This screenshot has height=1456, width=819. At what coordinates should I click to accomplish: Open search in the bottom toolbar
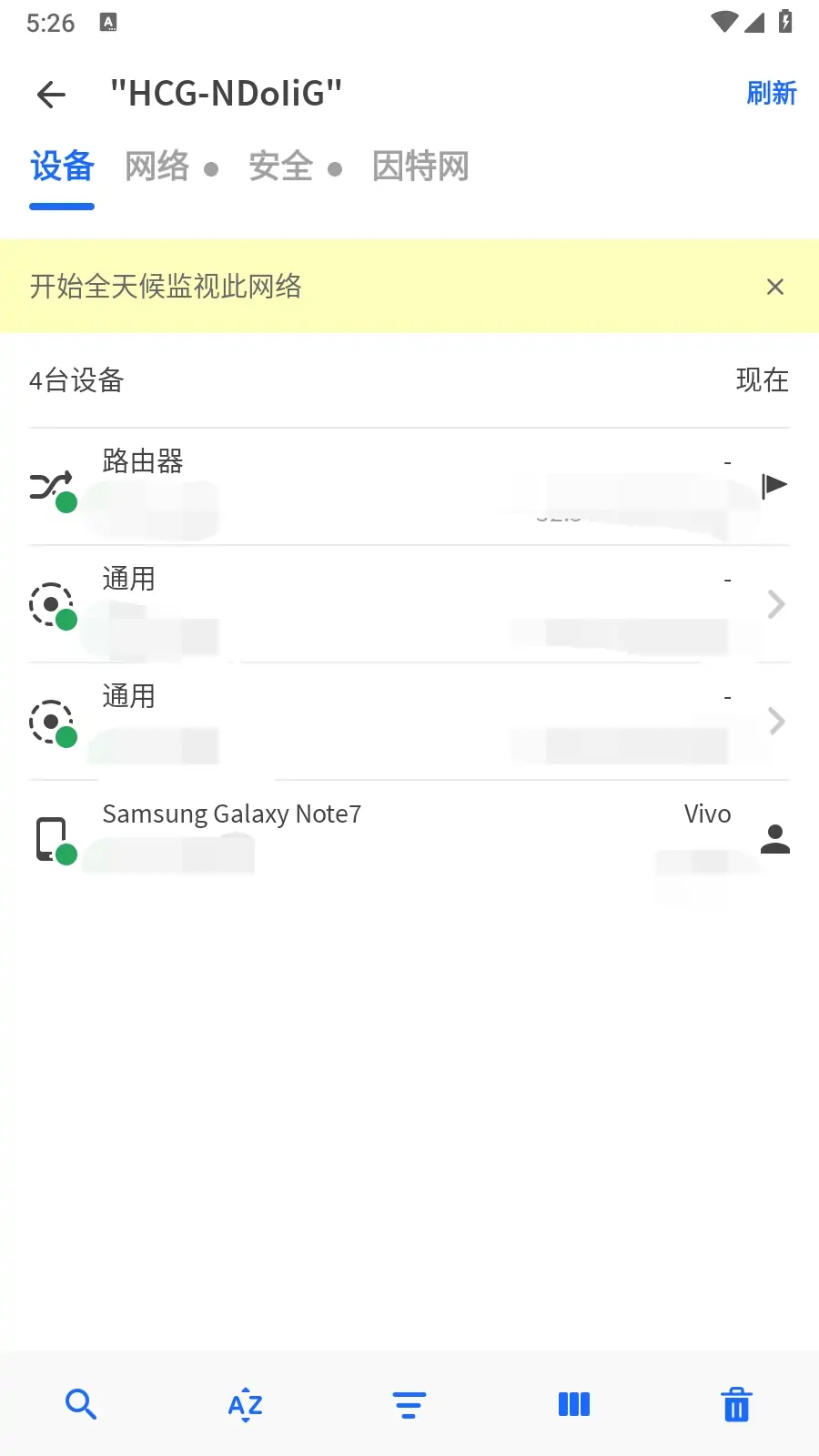point(82,1404)
